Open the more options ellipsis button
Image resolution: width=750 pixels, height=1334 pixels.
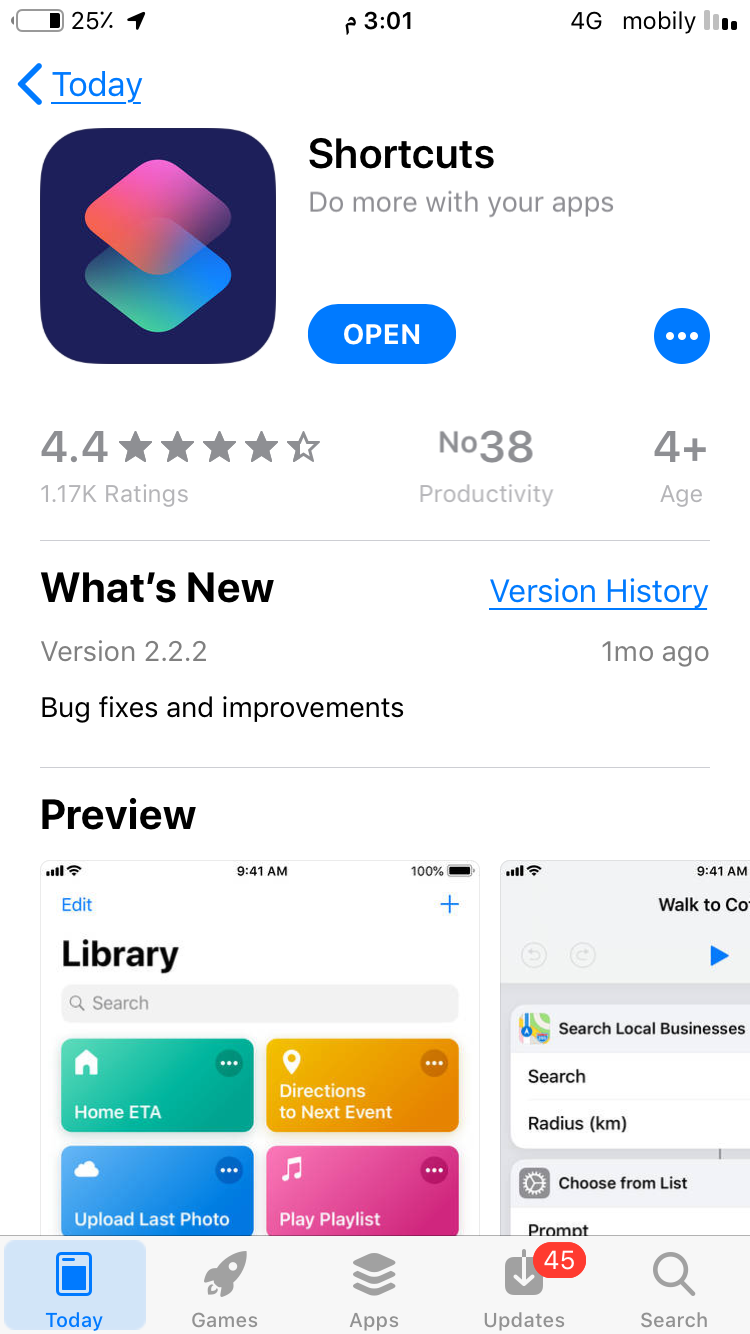pyautogui.click(x=682, y=336)
